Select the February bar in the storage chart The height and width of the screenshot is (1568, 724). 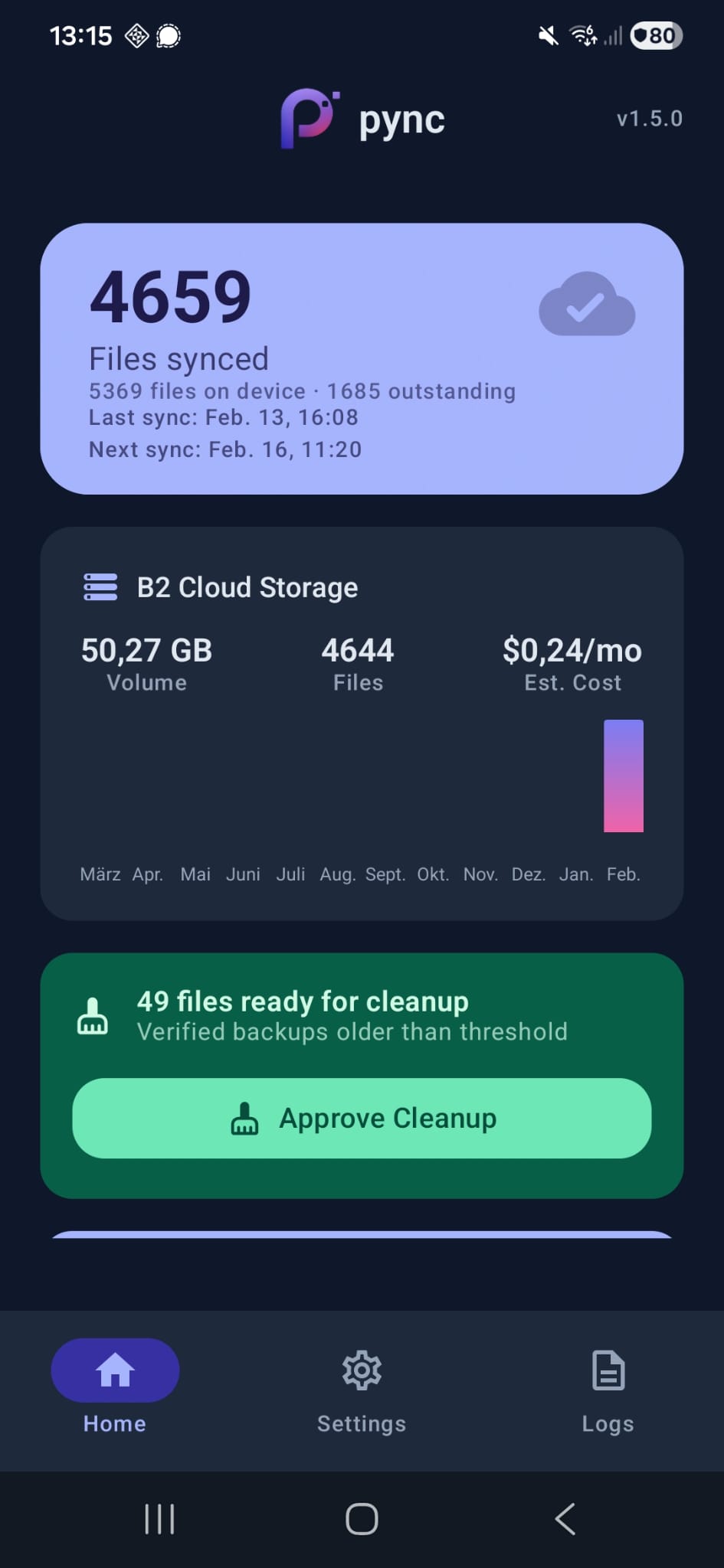tap(624, 775)
